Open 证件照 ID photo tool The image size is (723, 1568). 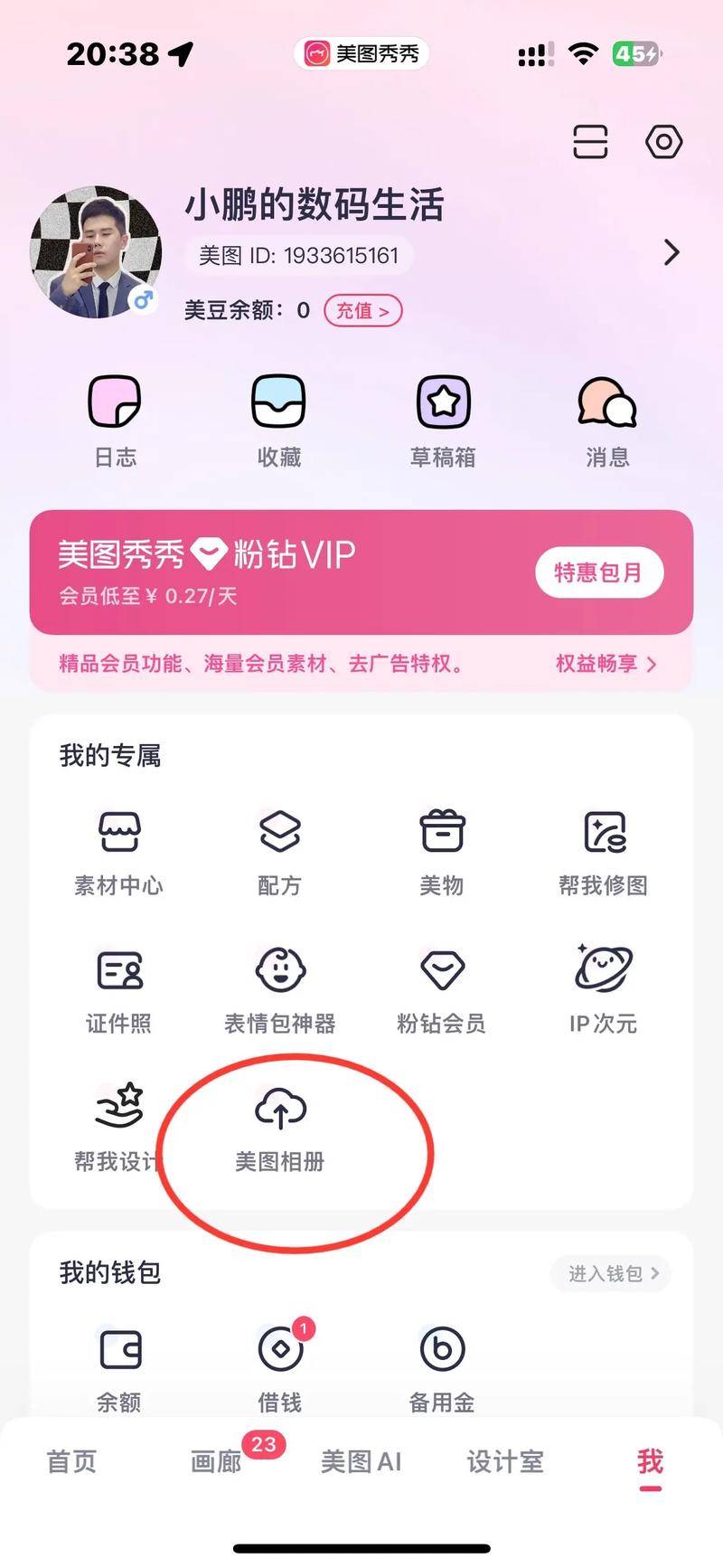118,986
